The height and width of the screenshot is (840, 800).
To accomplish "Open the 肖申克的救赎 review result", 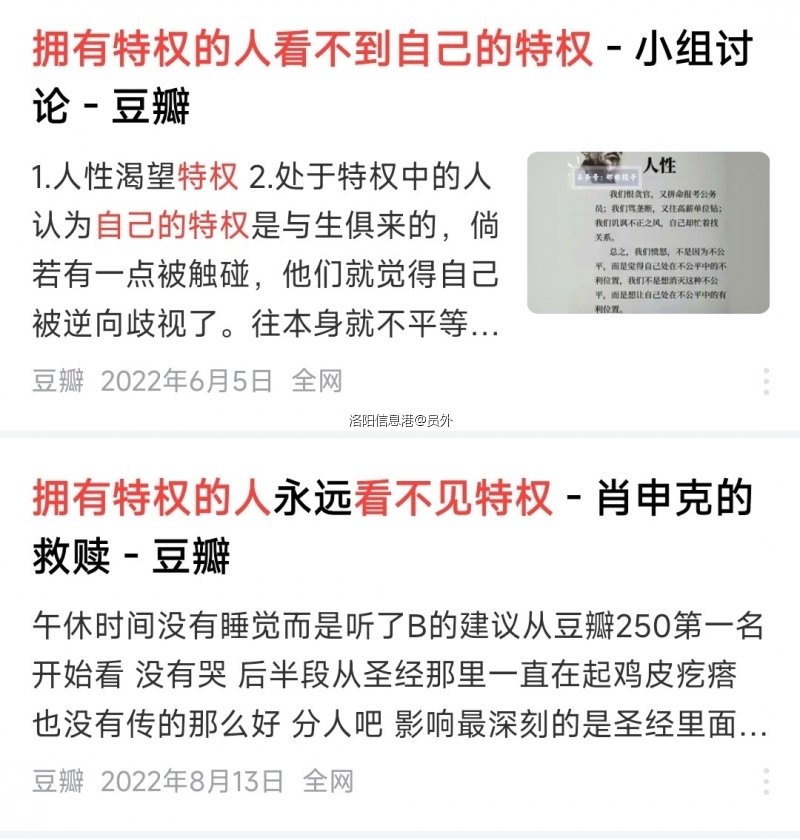I will tap(400, 500).
